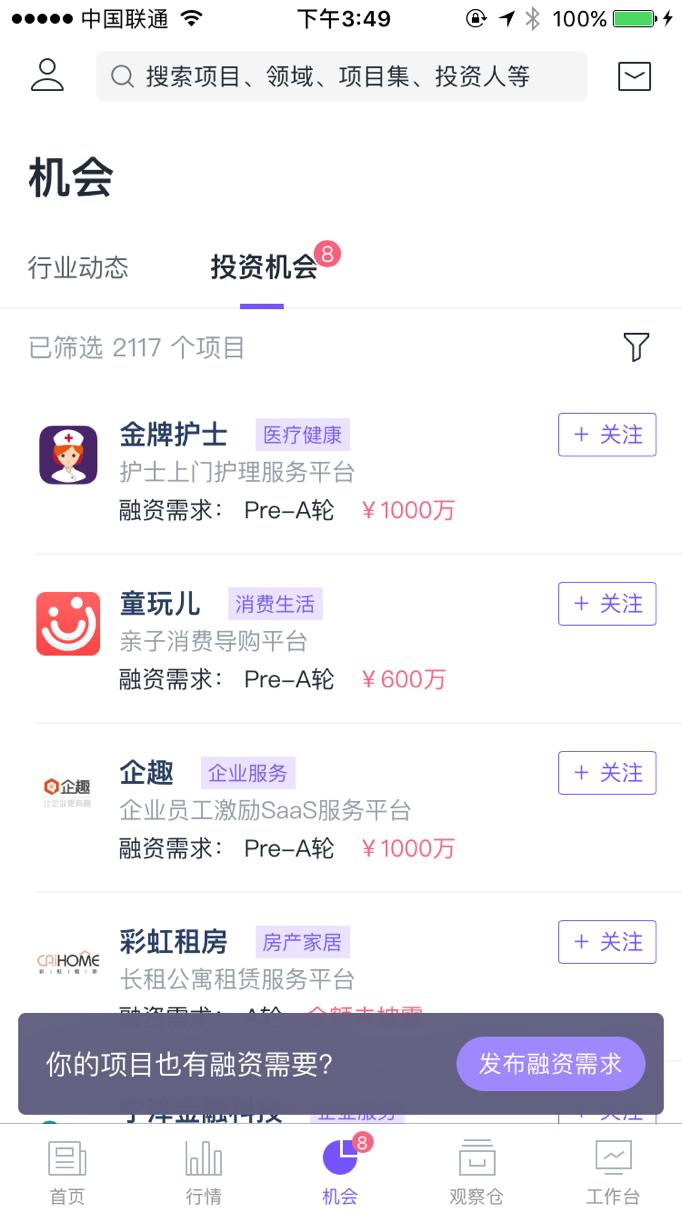The height and width of the screenshot is (1213, 682).
Task: Go to the 首页 tab
Action: [x=67, y=1171]
